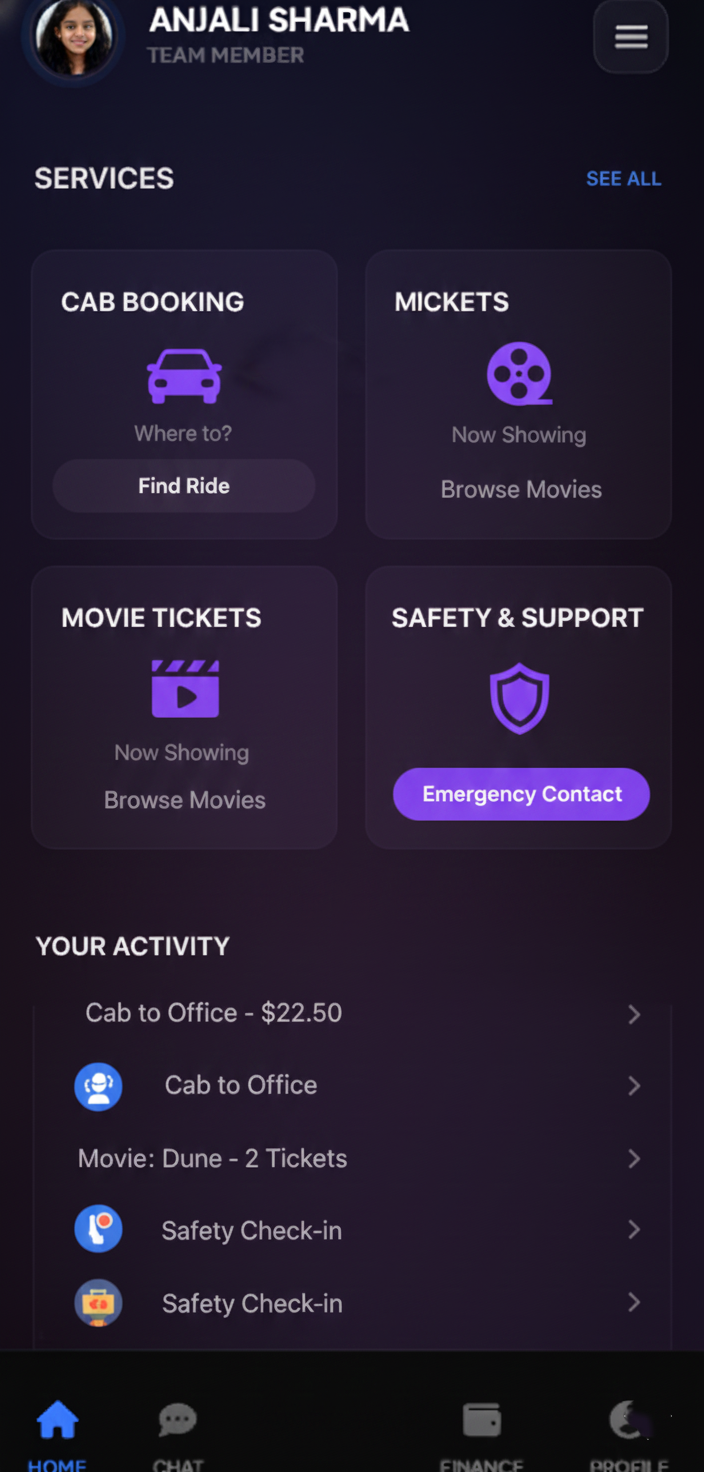Open the Movie Tickets card
Screen dimensions: 704x1472
184,707
